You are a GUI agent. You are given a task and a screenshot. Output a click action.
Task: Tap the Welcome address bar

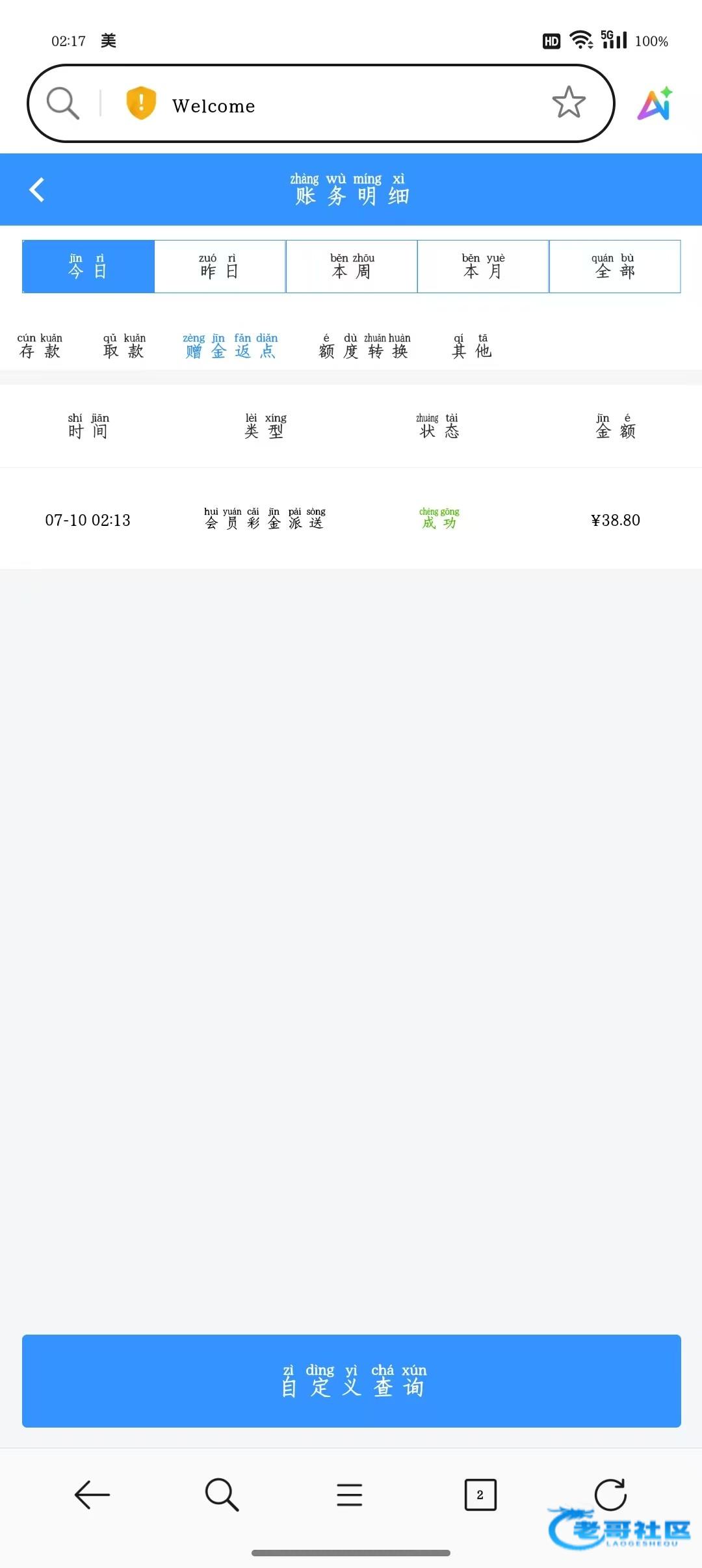(325, 105)
